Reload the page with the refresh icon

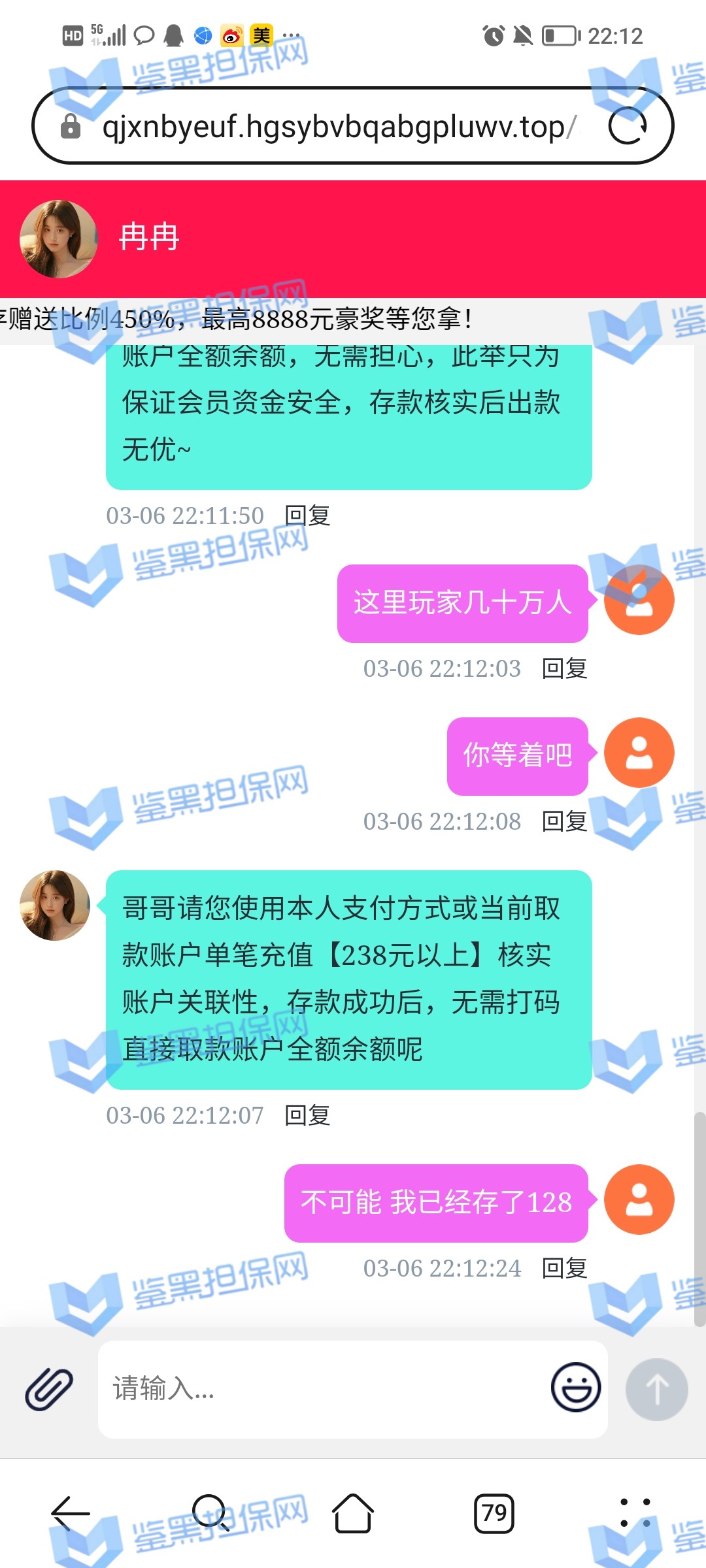pyautogui.click(x=627, y=125)
